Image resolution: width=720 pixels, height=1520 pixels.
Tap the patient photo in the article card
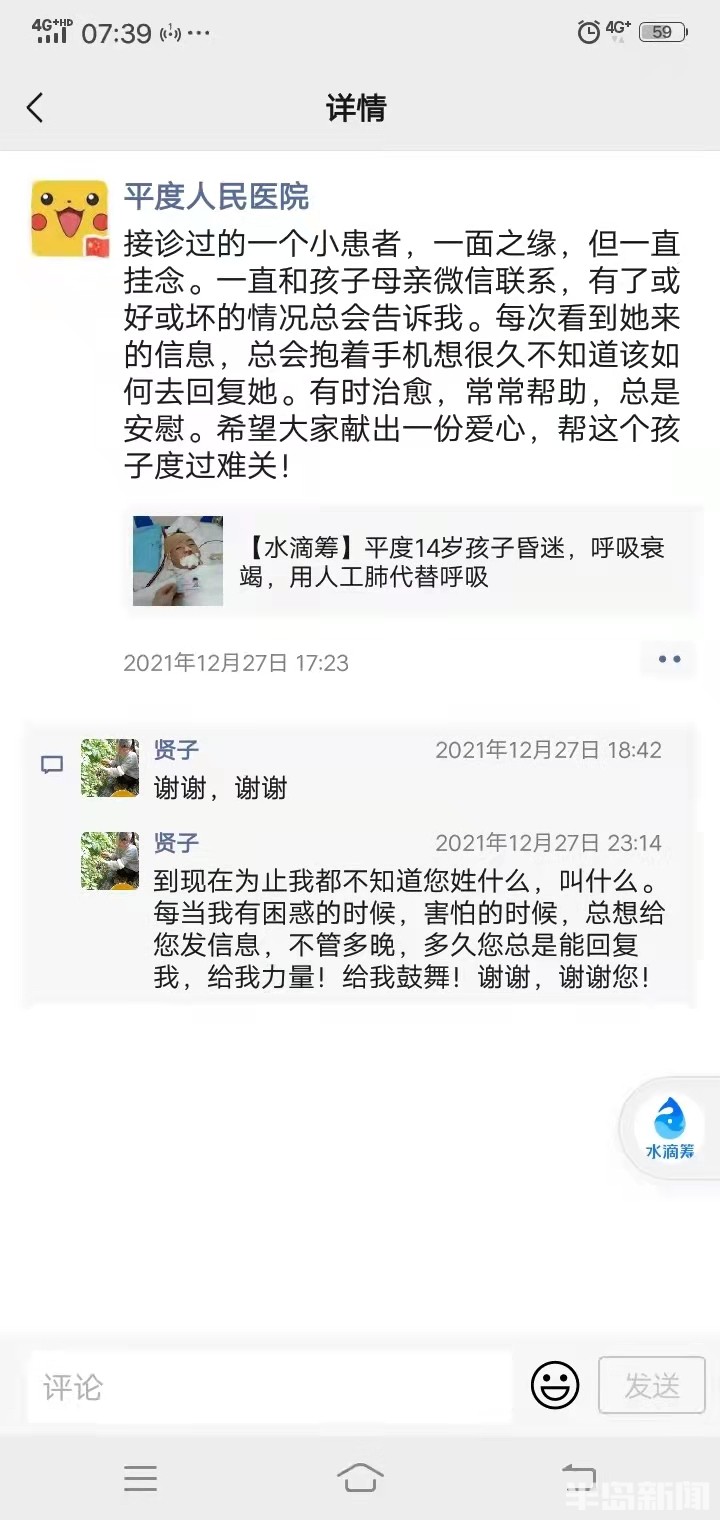point(177,561)
